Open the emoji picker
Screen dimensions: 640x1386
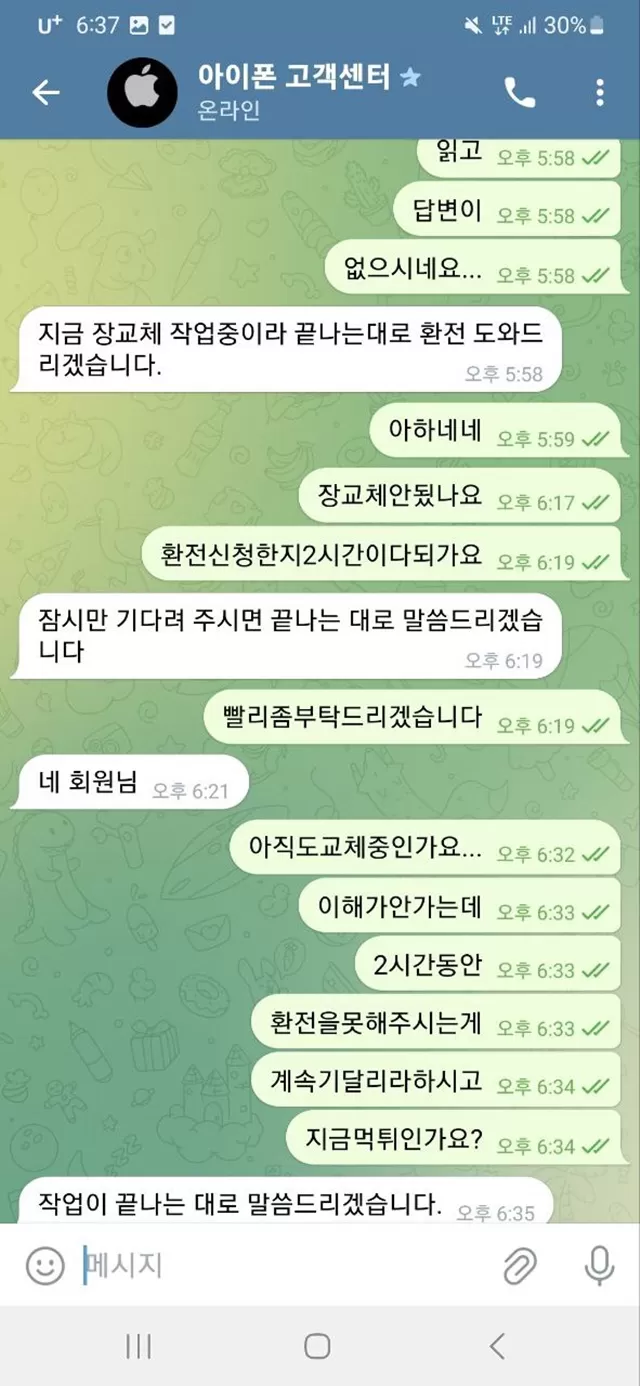coord(45,1267)
